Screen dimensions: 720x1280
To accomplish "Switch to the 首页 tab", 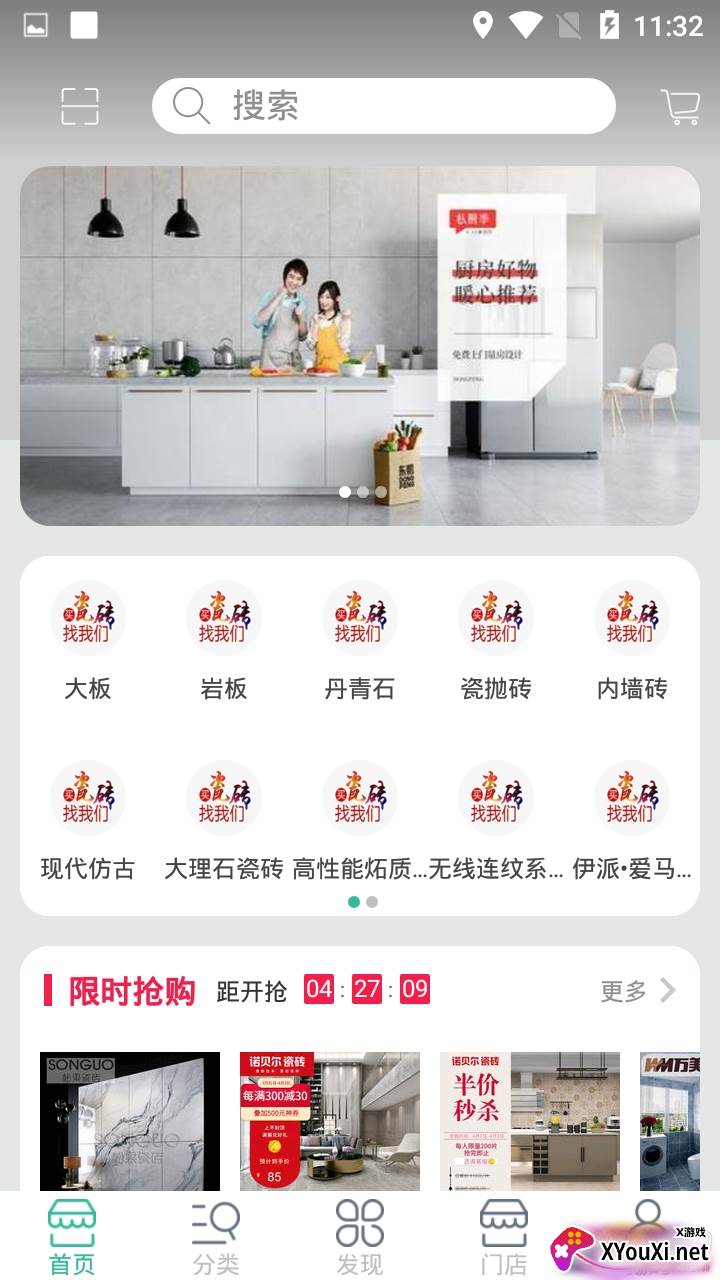I will pos(72,1237).
